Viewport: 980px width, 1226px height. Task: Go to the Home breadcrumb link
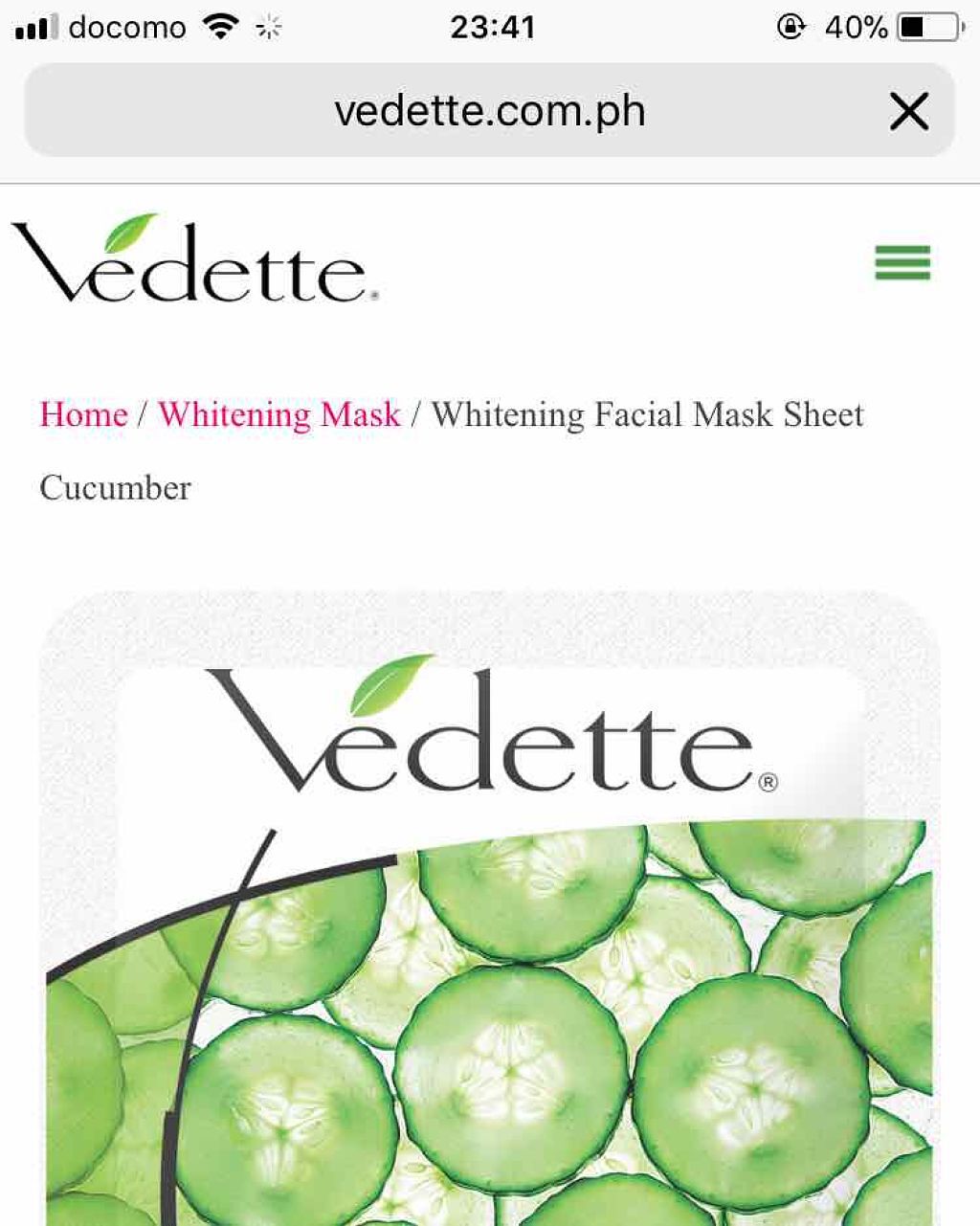pos(83,414)
